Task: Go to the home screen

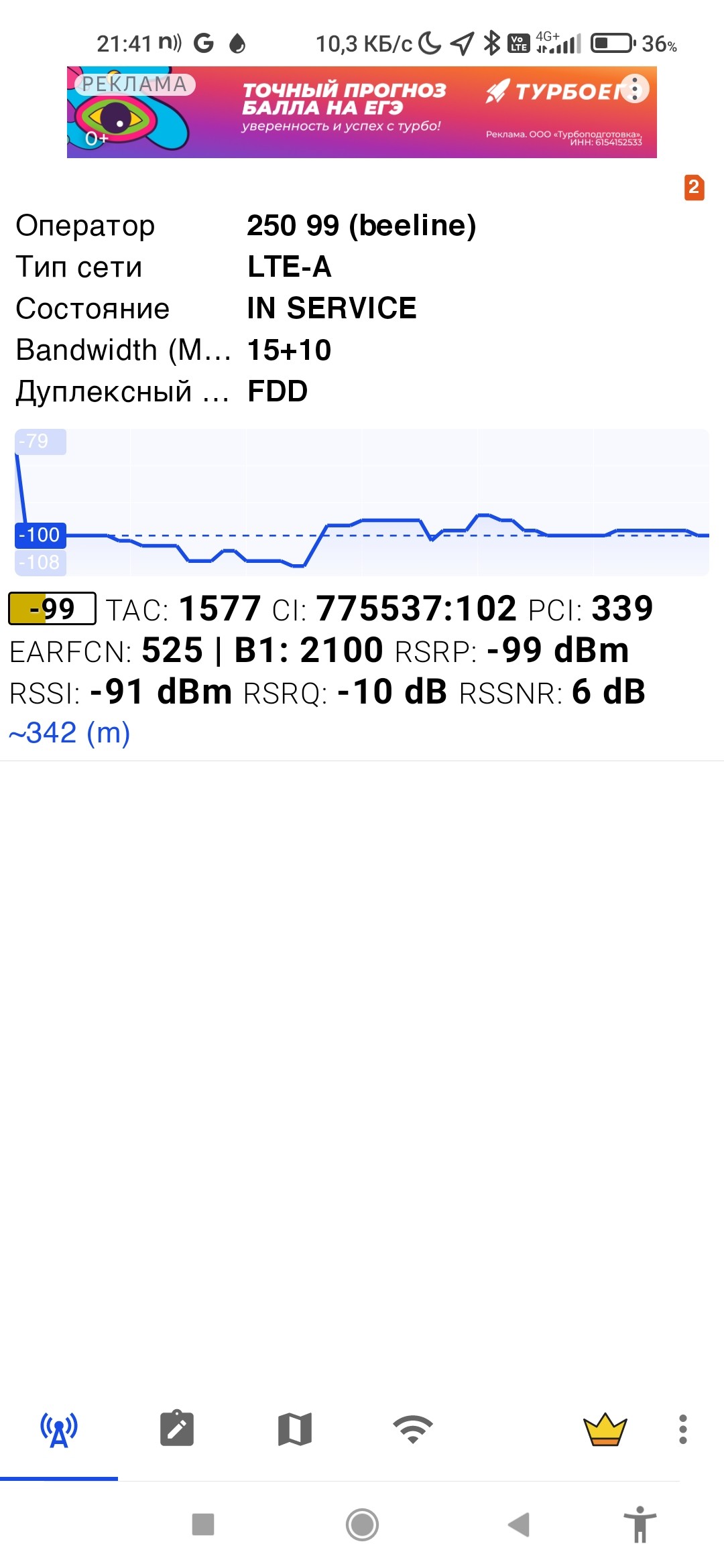Action: pos(363,1524)
